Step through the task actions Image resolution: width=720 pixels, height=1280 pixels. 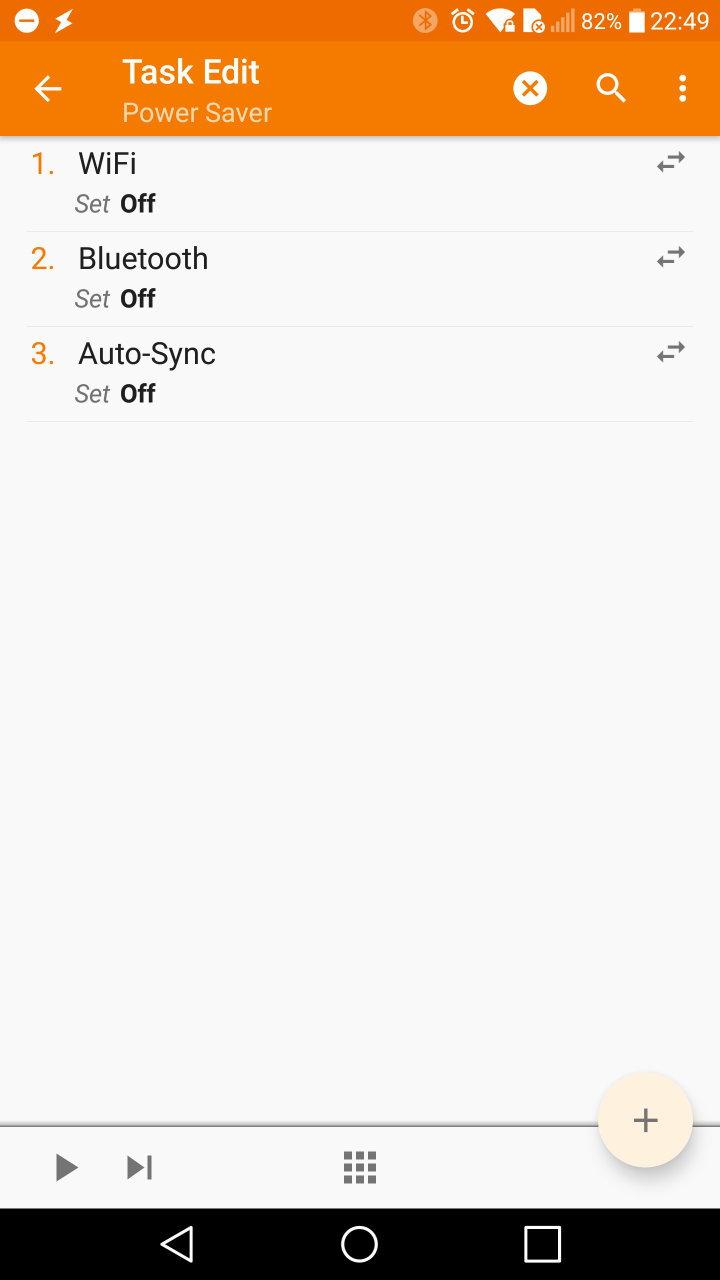[x=139, y=1167]
